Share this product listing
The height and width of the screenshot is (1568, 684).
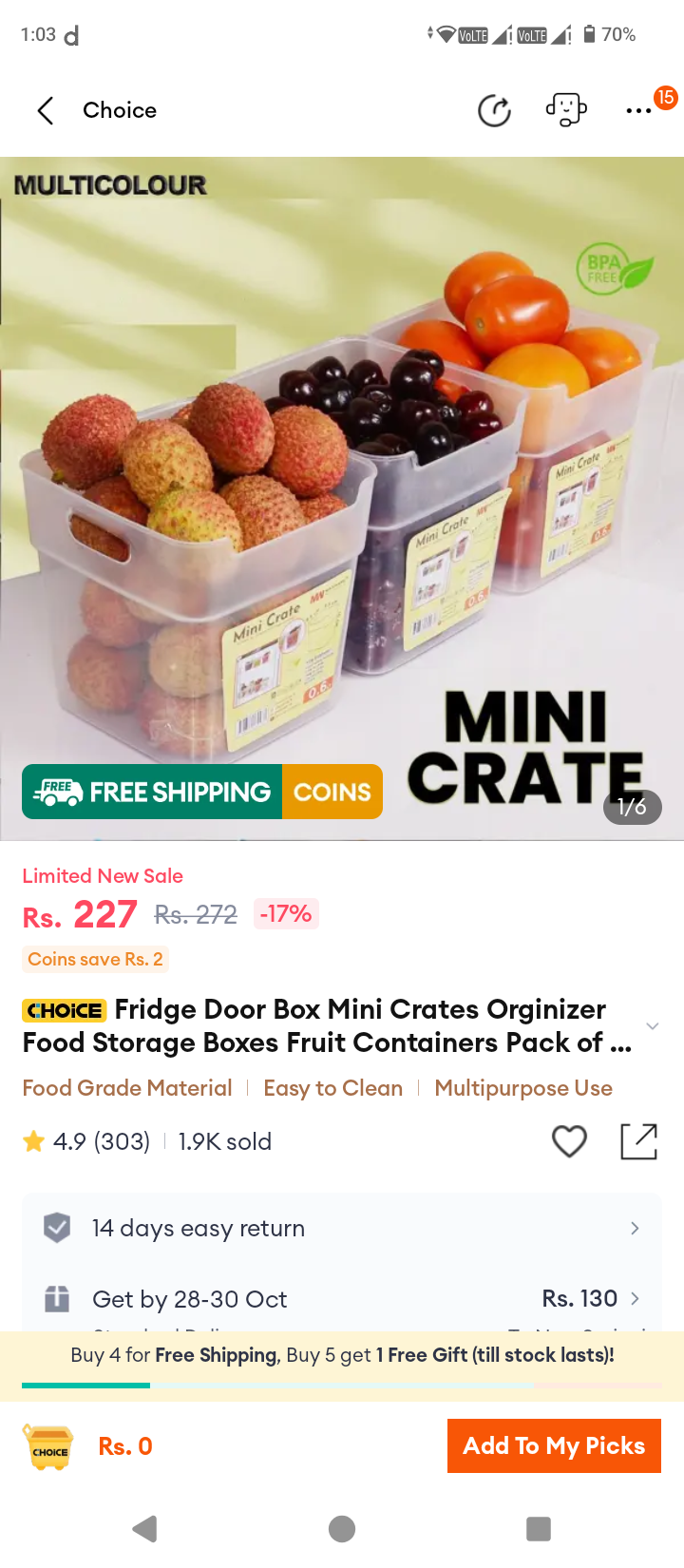(639, 1141)
